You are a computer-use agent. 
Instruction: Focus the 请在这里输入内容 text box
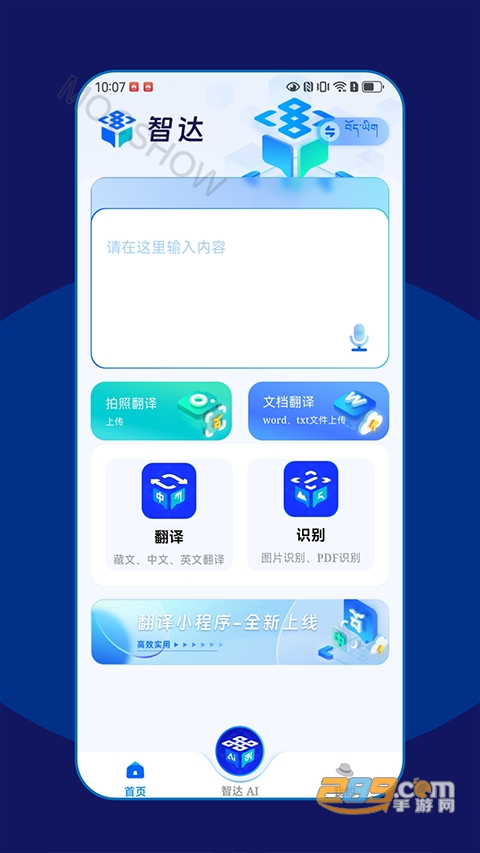point(239,288)
